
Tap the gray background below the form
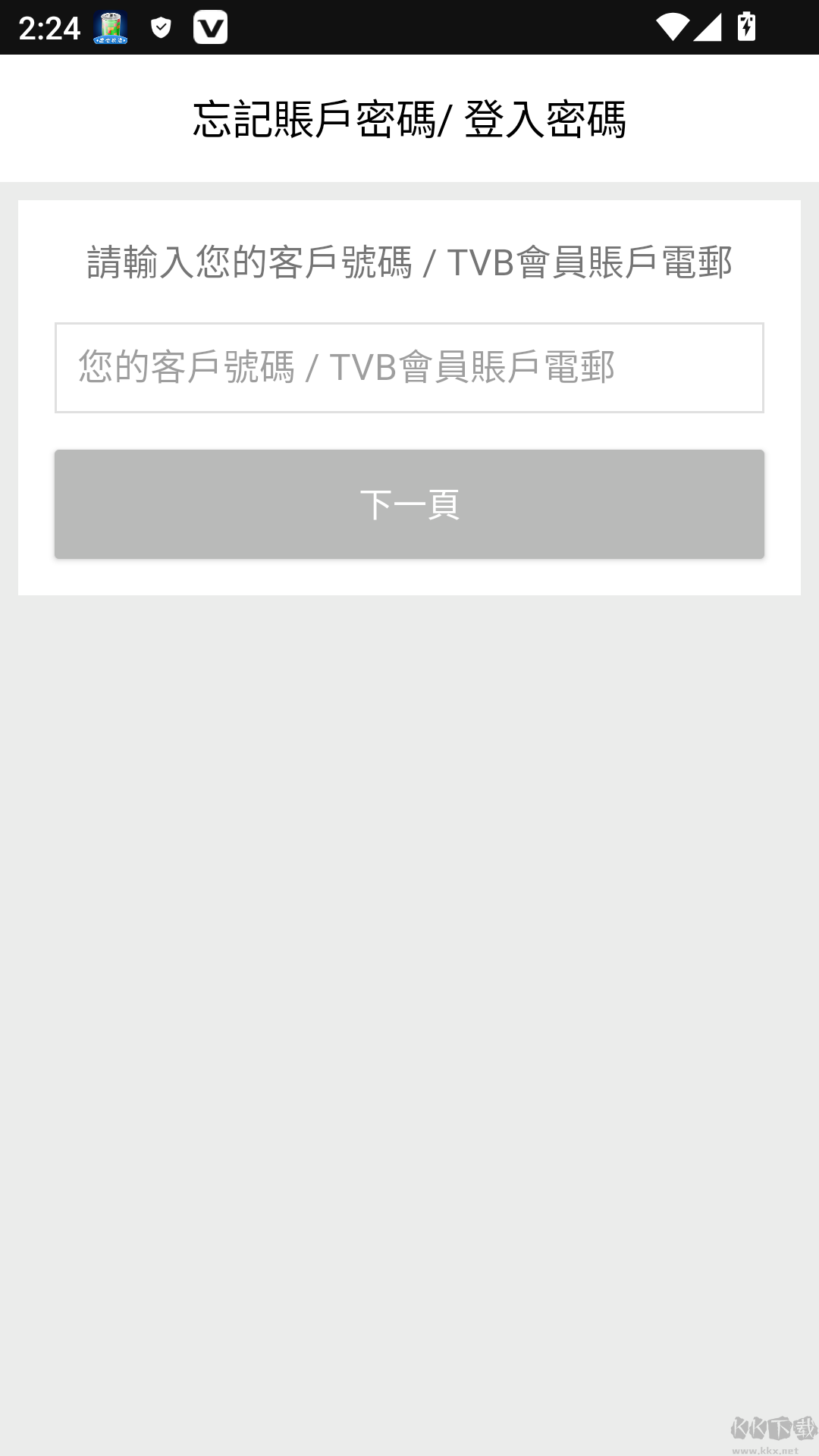pos(409,910)
